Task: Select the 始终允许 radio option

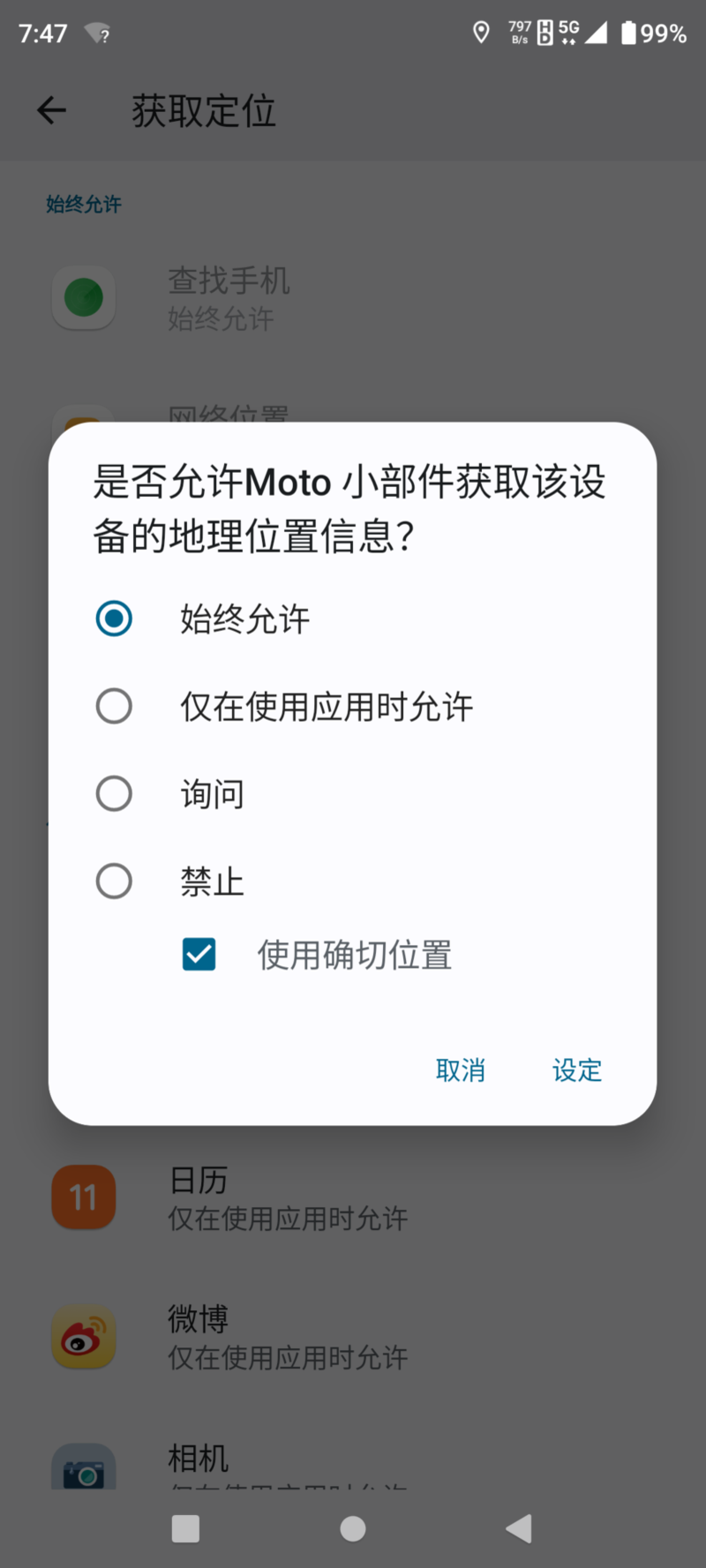Action: [x=114, y=619]
